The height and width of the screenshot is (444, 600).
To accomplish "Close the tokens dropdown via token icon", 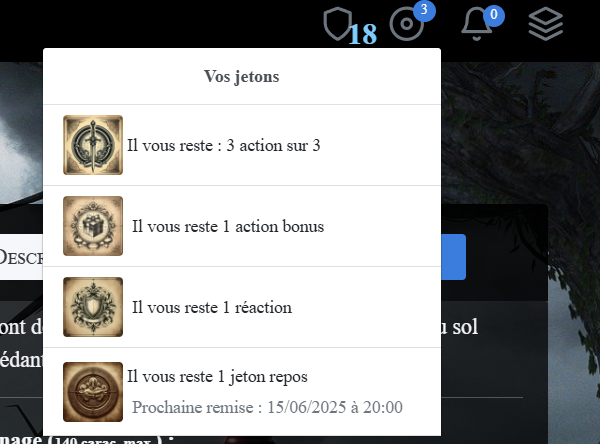I will 408,25.
